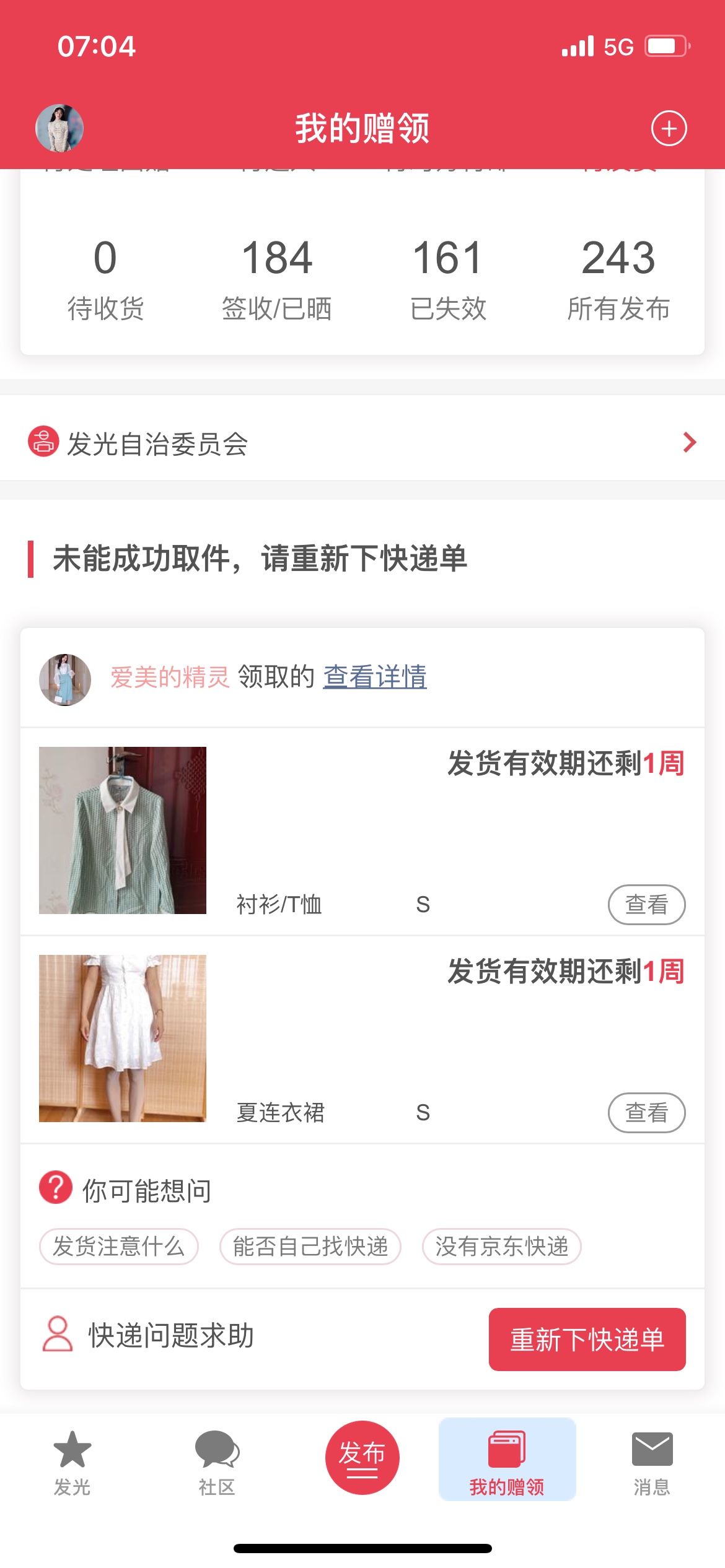Tap the red 发布 button

coord(362,1457)
